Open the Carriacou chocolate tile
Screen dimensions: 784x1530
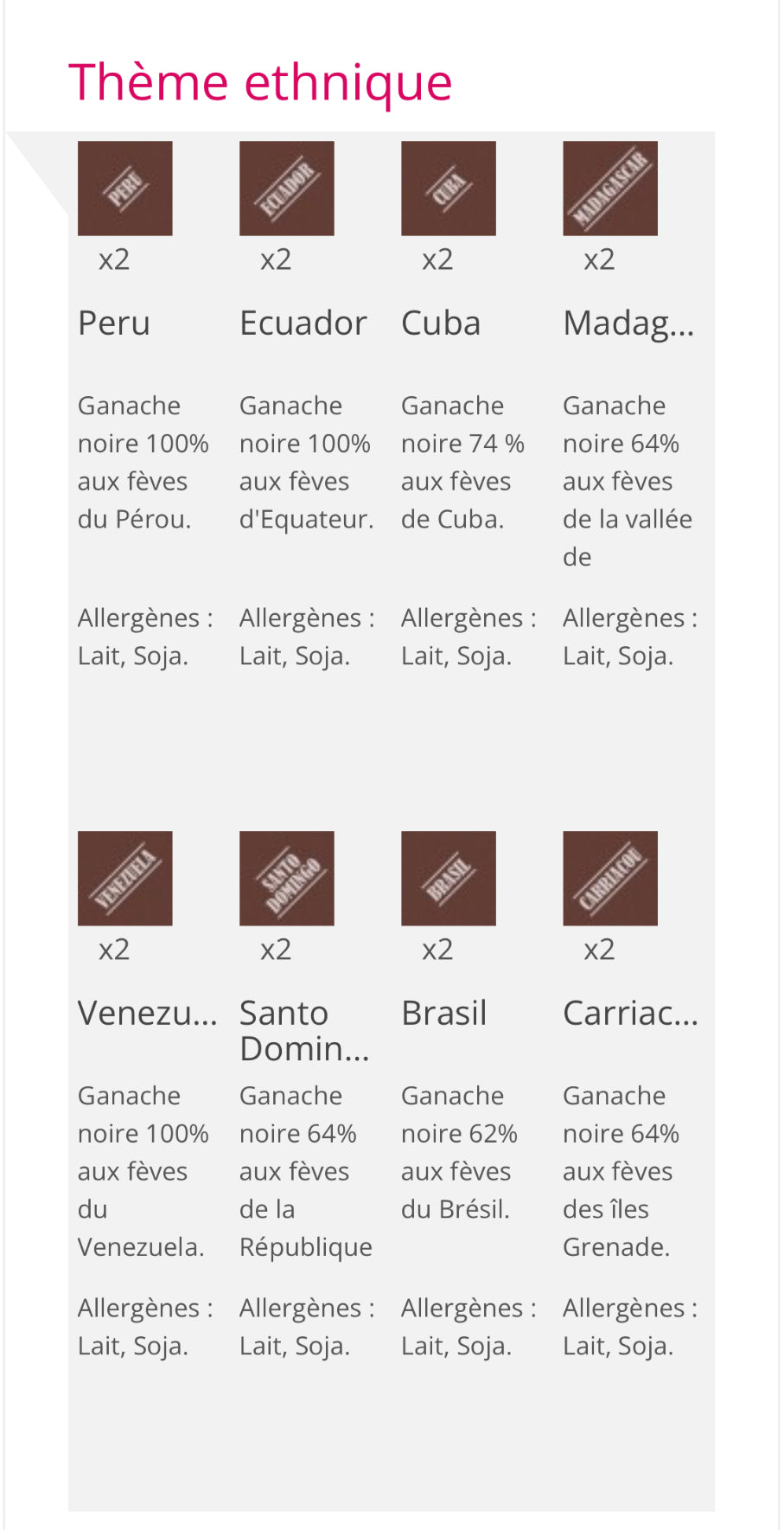coord(610,879)
